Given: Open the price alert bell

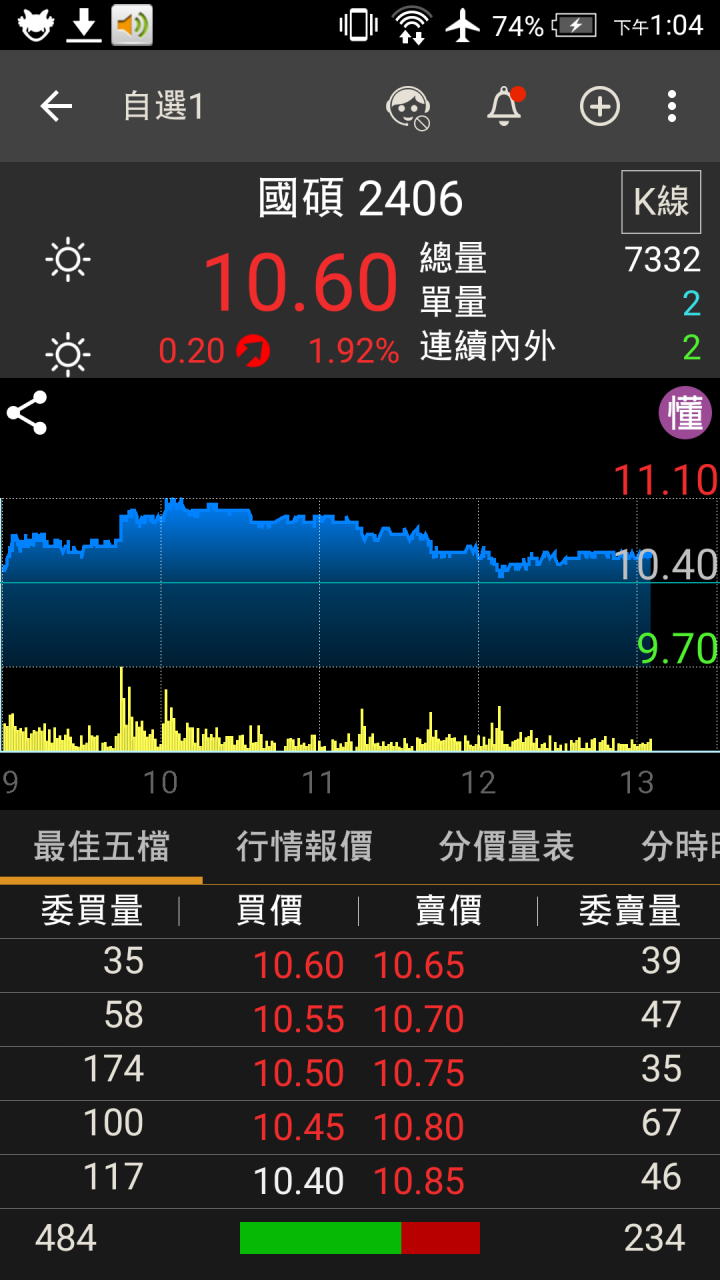Looking at the screenshot, I should 506,106.
